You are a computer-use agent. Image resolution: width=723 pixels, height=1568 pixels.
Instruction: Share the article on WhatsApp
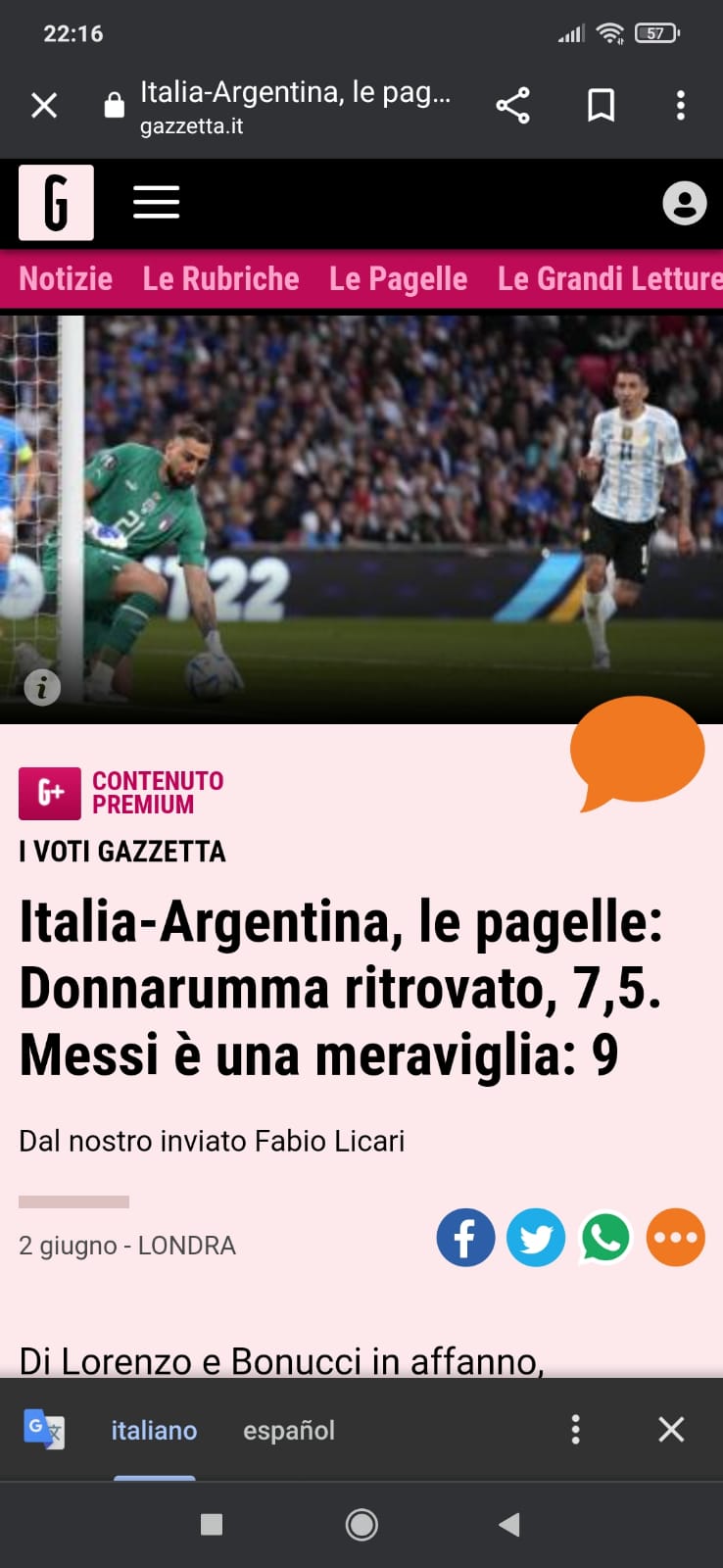coord(605,1237)
